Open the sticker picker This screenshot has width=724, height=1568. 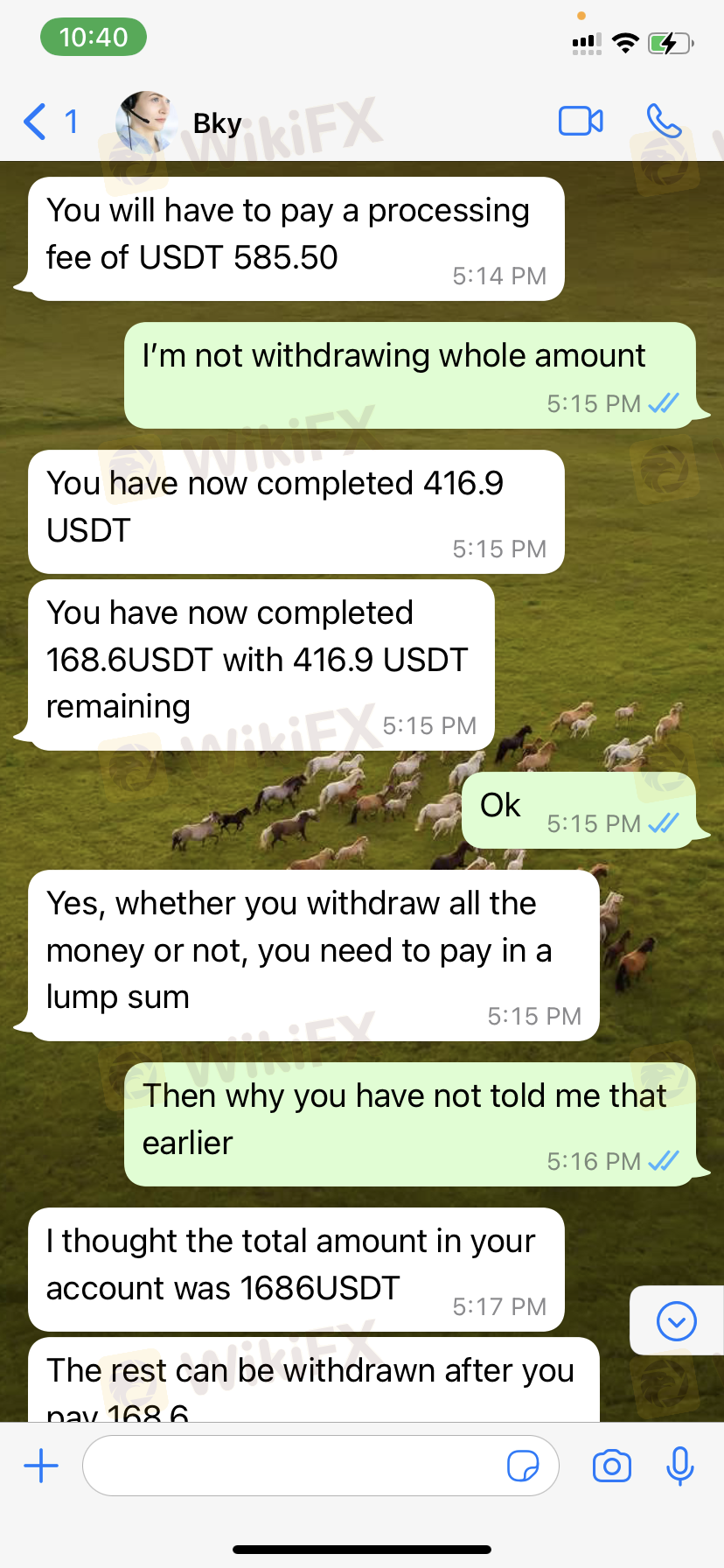point(523,1466)
